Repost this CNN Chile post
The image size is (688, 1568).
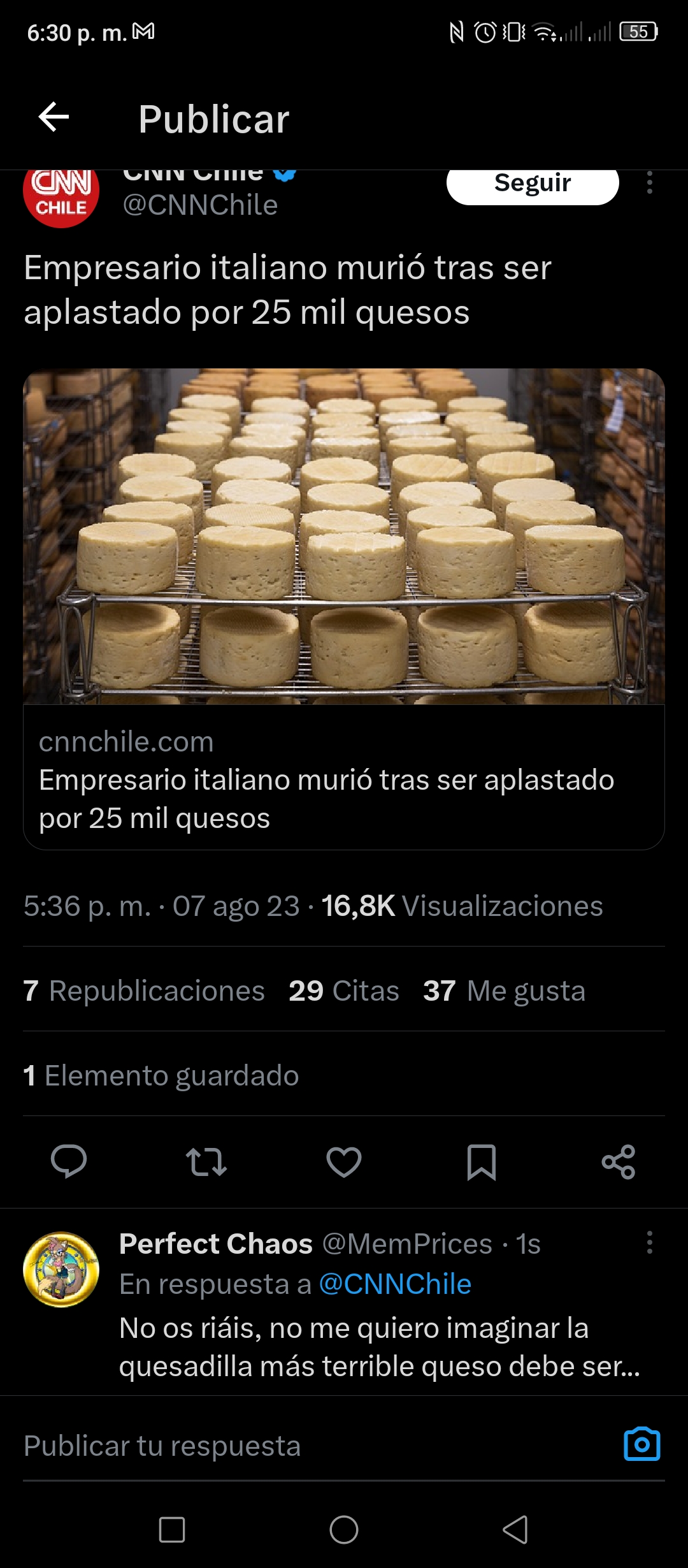coord(206,1161)
